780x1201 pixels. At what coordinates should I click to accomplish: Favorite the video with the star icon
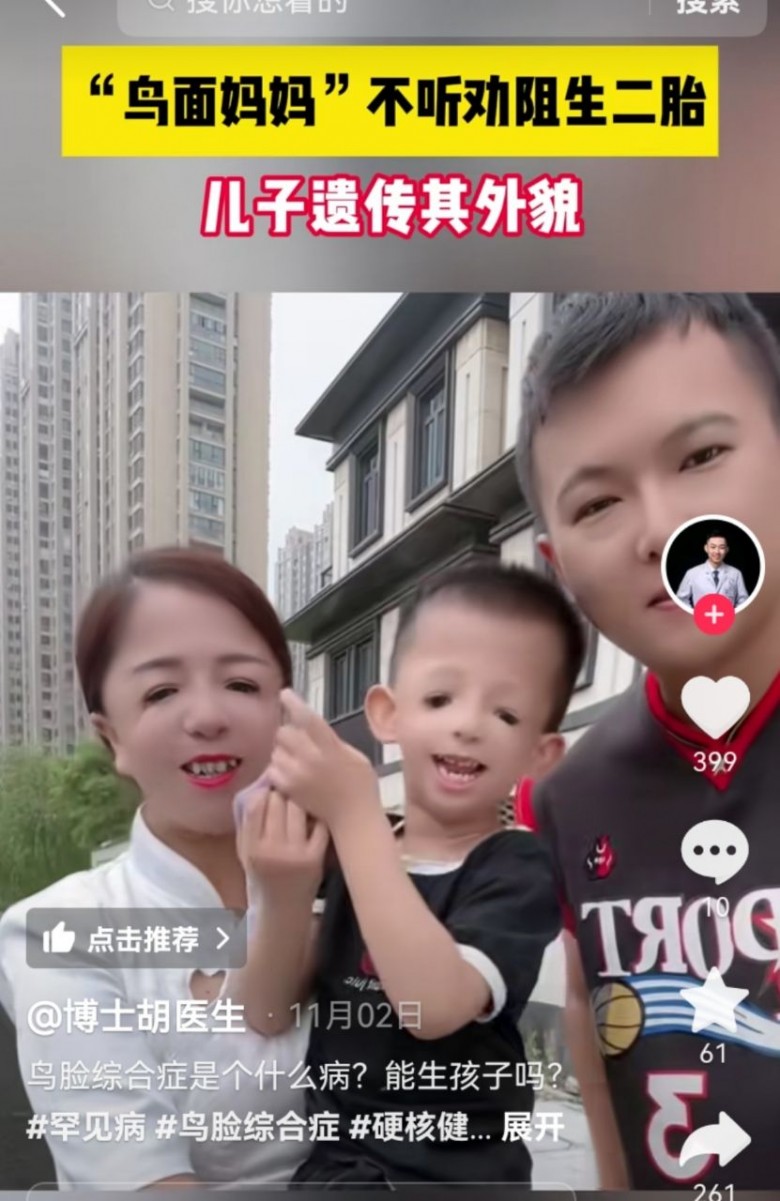[714, 1002]
